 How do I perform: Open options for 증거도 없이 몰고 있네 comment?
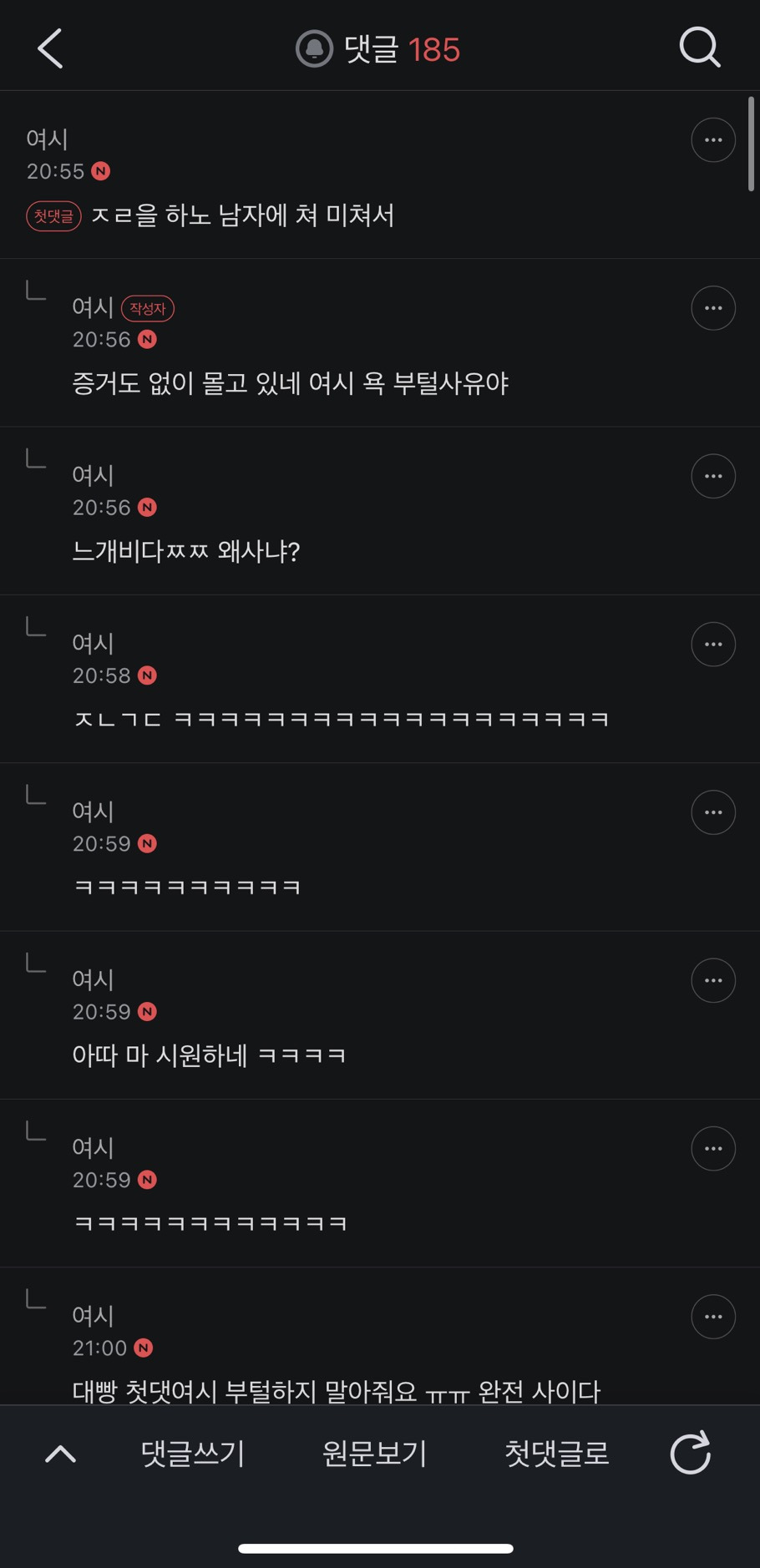click(712, 308)
